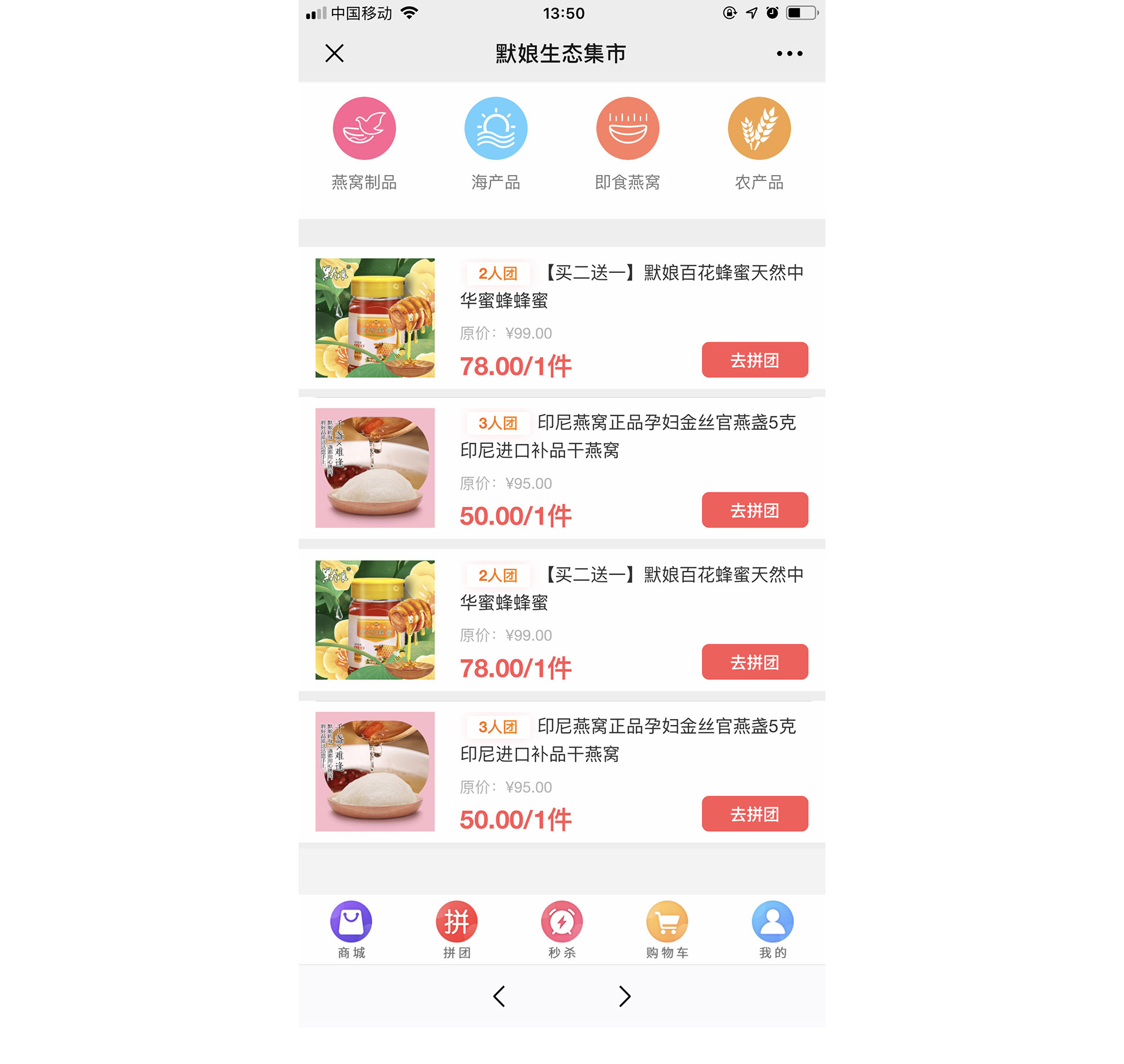Go back with the browser back arrow
Screen dimensions: 1124x1064
tap(499, 996)
